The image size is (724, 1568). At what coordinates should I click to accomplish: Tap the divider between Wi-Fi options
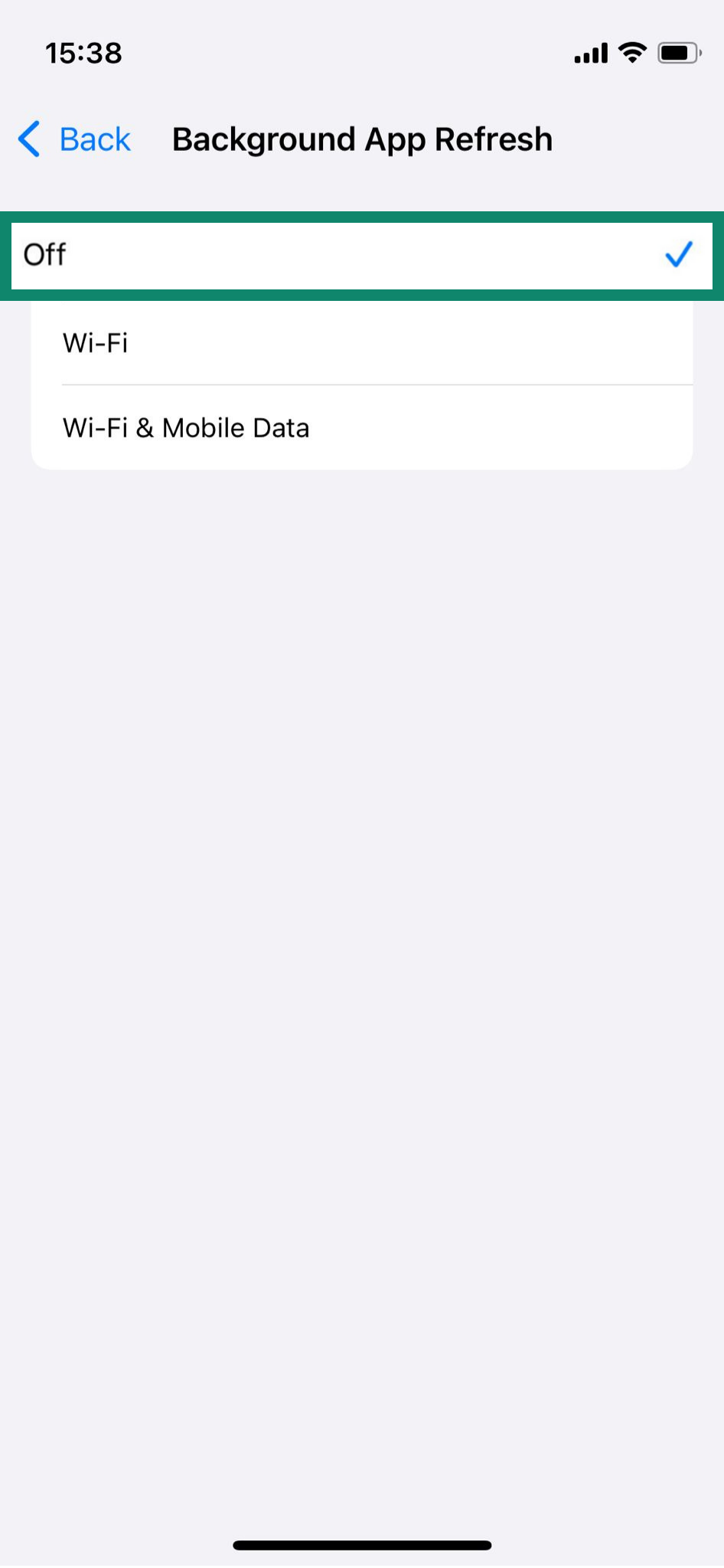point(375,384)
